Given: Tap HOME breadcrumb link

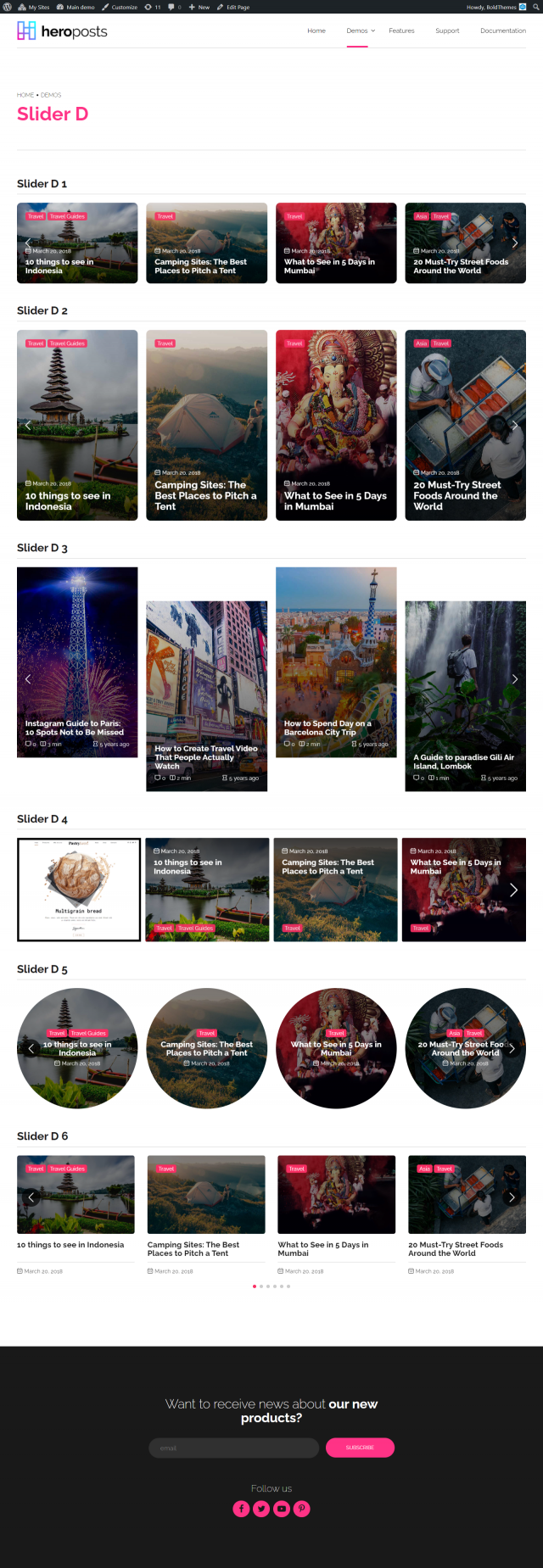Looking at the screenshot, I should 25,95.
